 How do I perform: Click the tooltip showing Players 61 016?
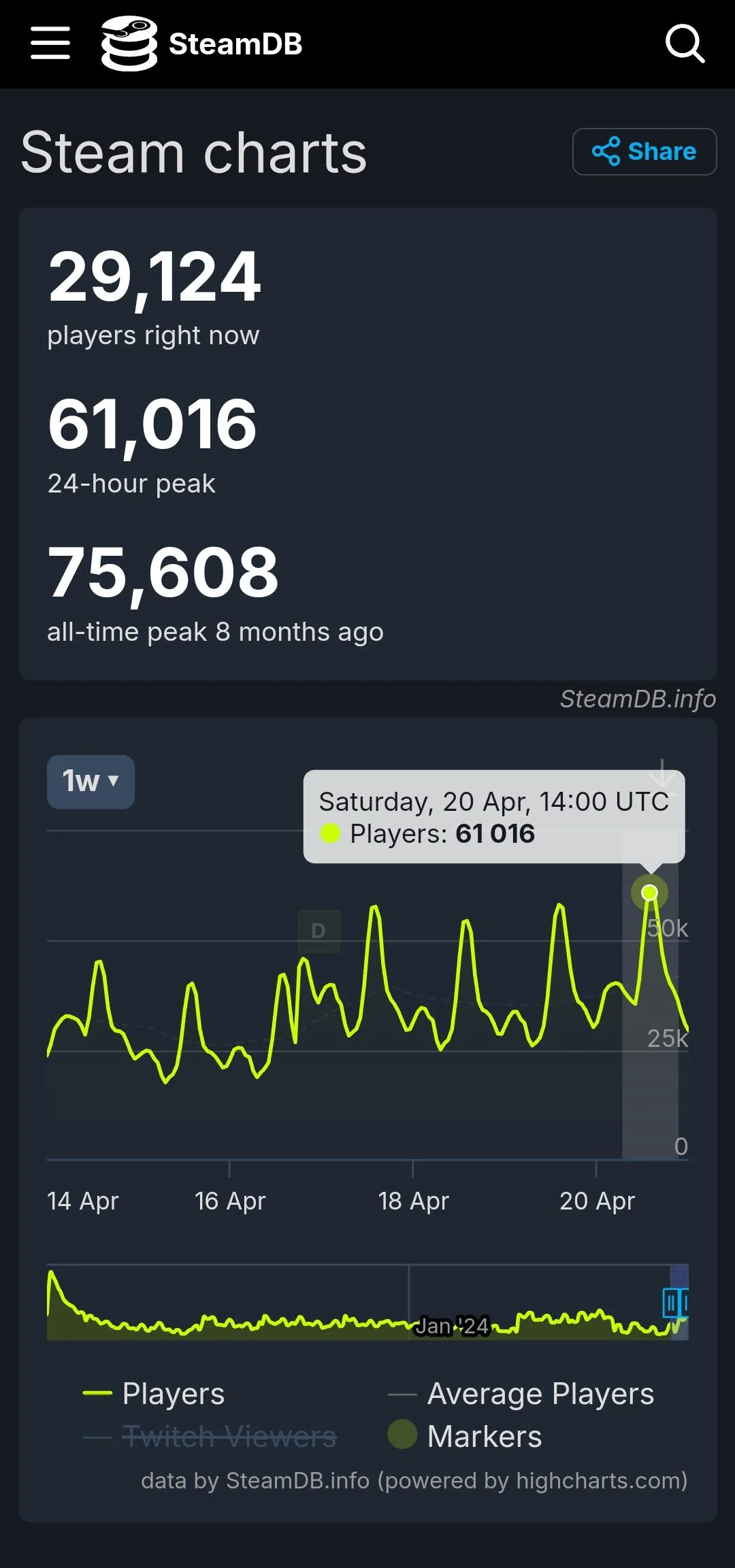493,818
